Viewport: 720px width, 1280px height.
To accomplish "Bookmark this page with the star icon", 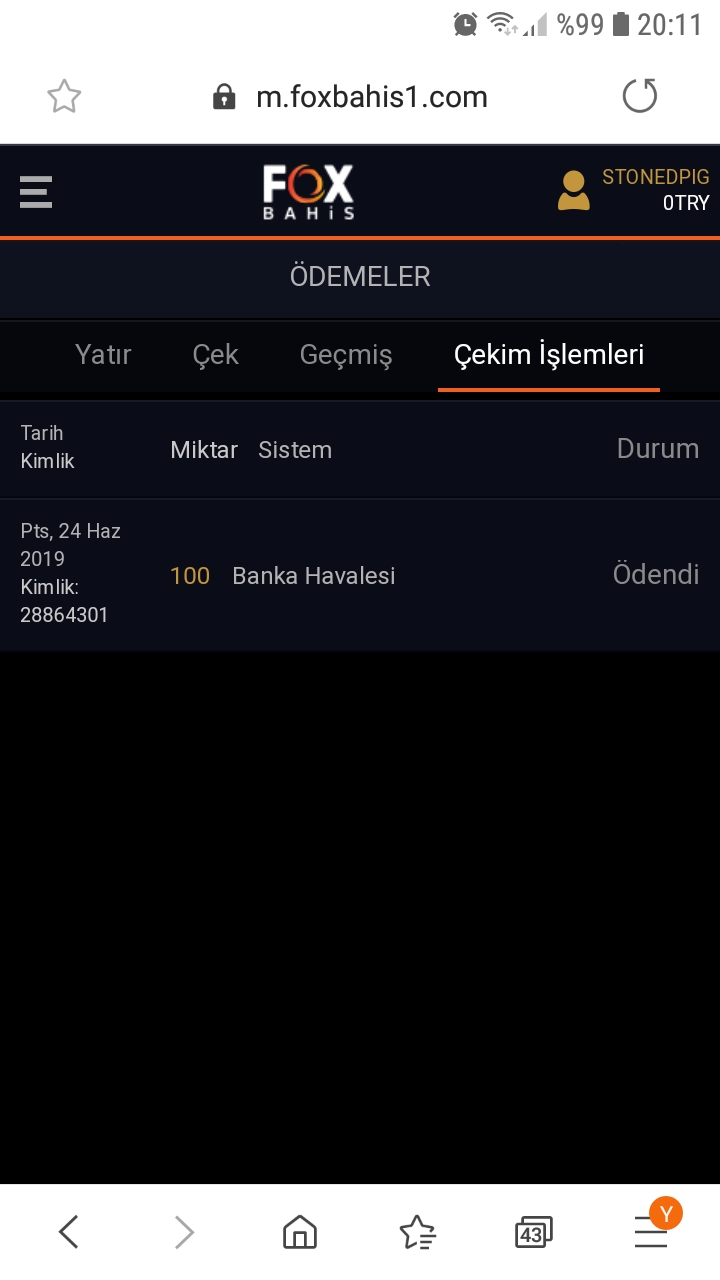I will 64,97.
